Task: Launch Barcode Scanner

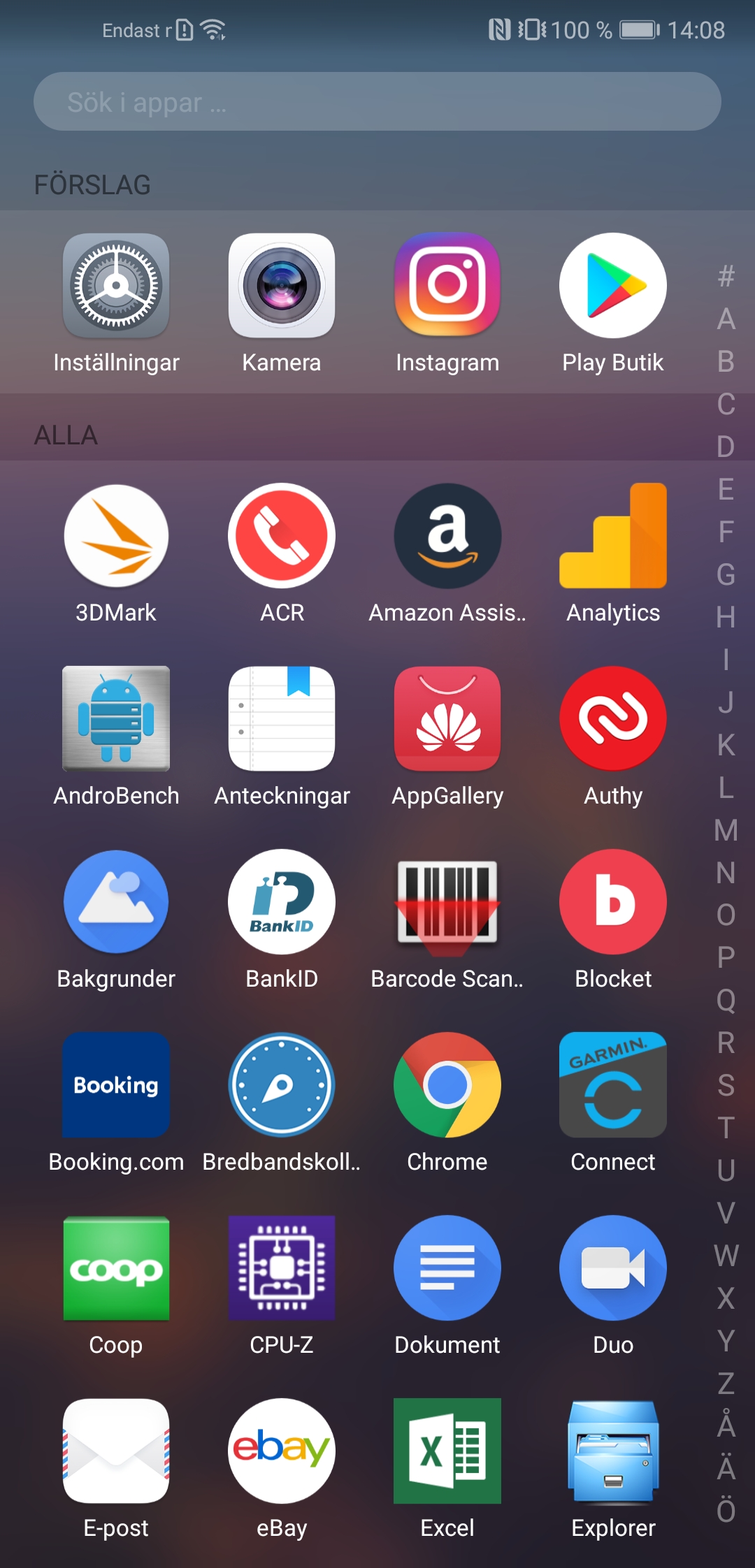Action: coord(447,902)
